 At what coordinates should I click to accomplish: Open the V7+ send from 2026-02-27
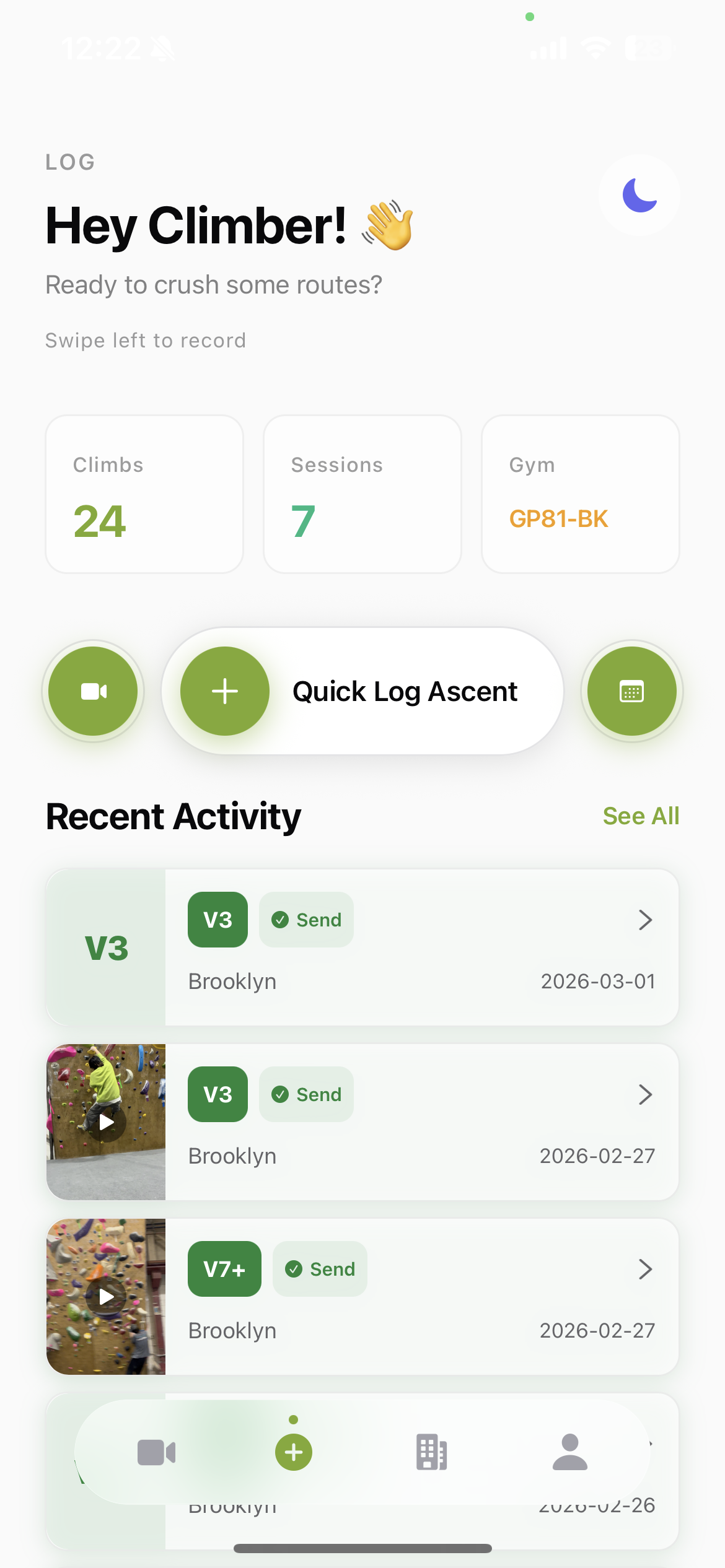click(x=421, y=1297)
